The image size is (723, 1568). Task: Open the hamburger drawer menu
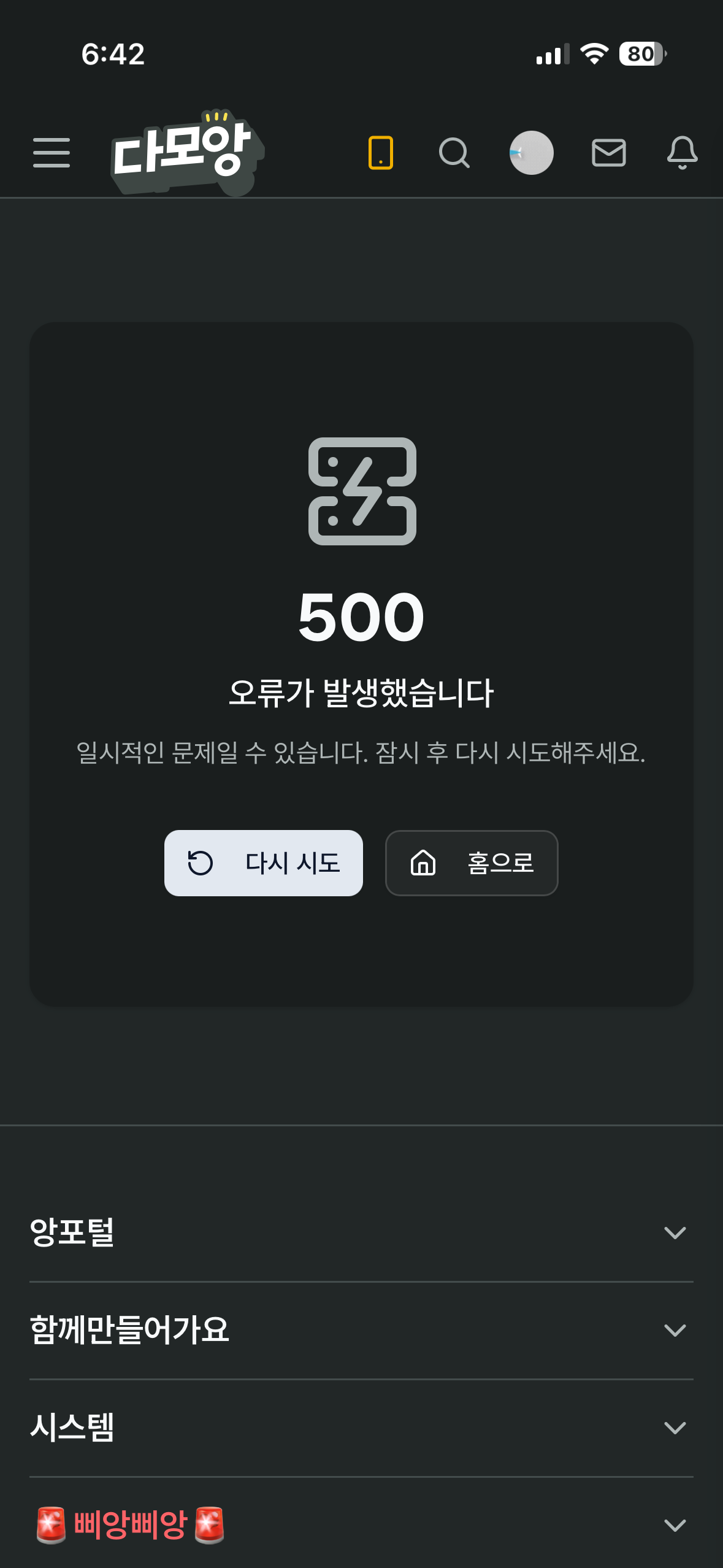point(52,153)
